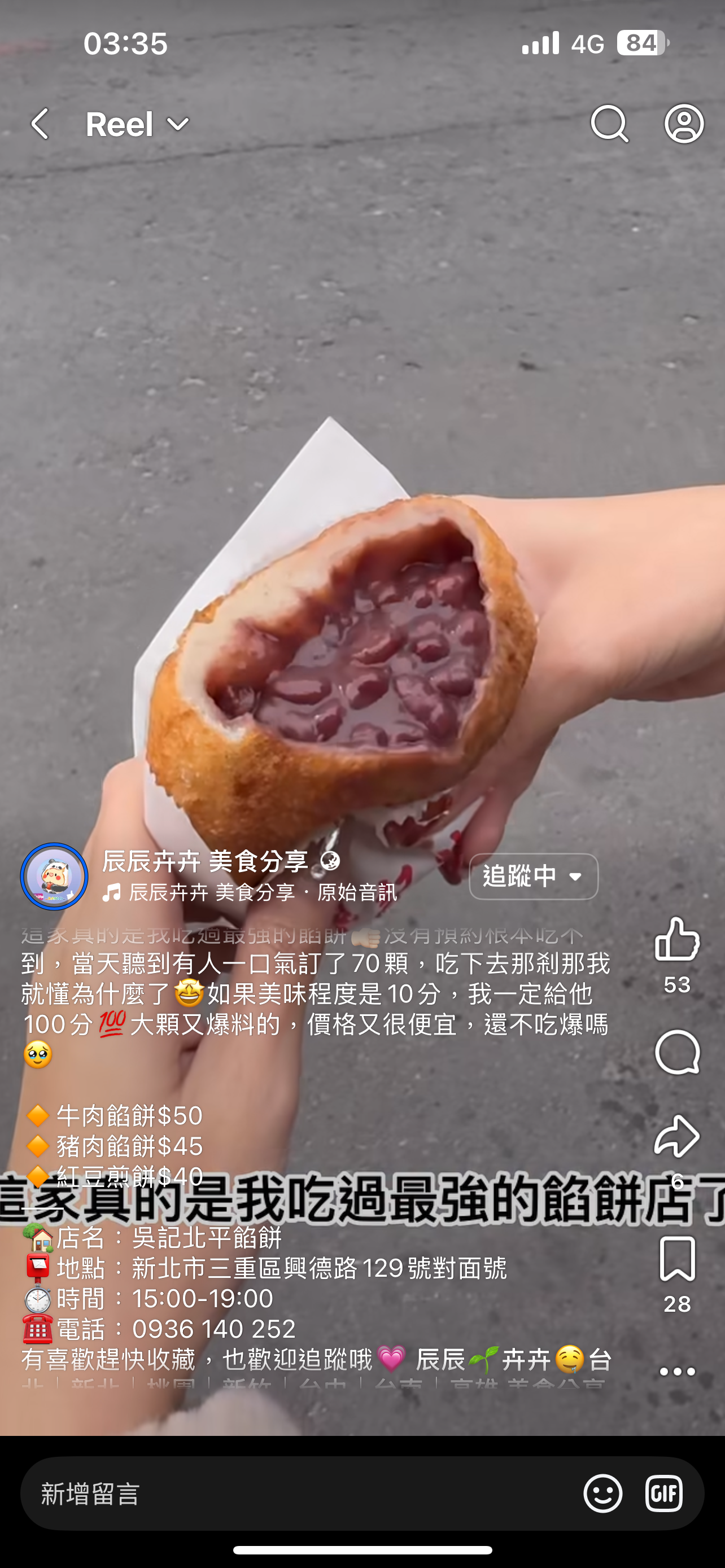Share this reel
725x1568 pixels.
677,1136
